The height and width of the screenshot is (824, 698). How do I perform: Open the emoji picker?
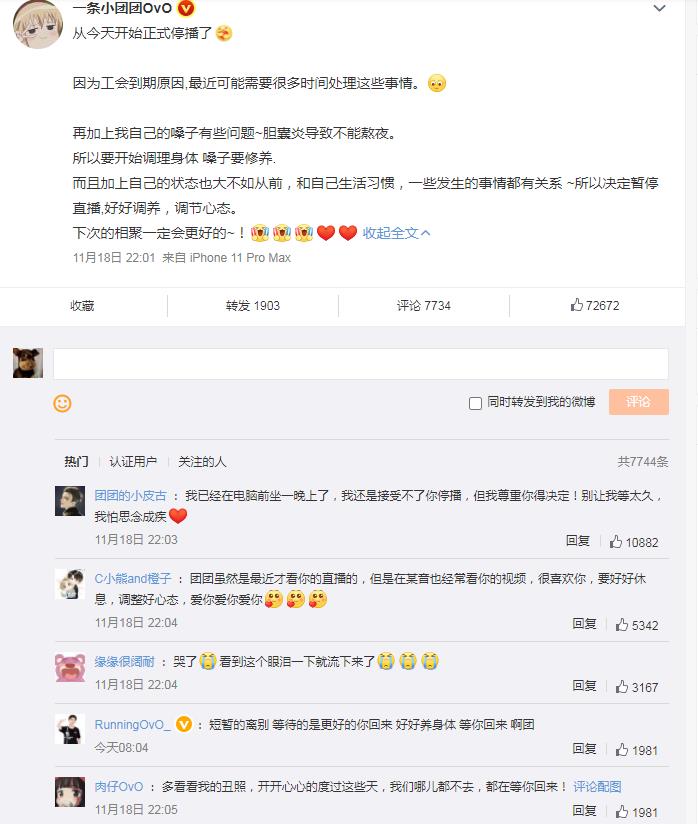point(62,403)
